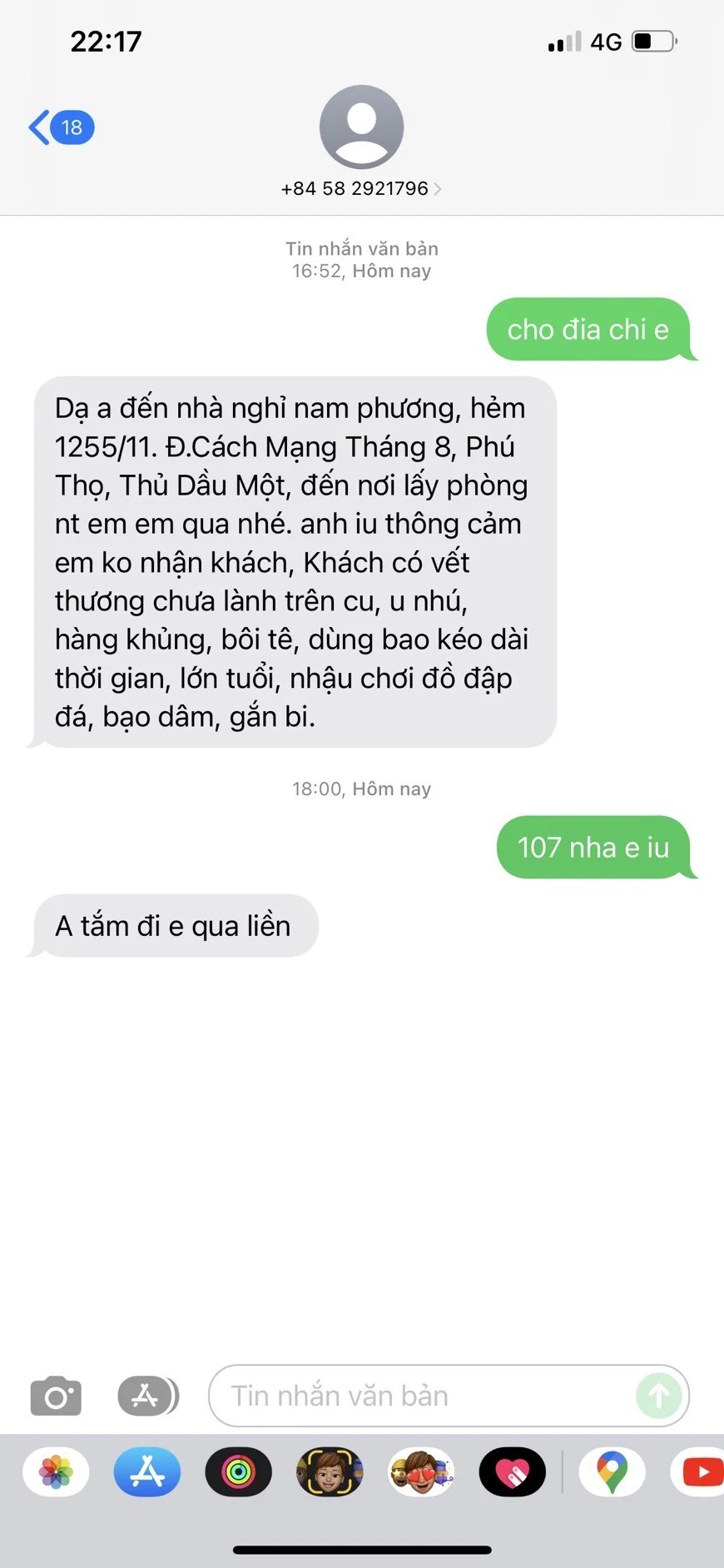The width and height of the screenshot is (724, 1568).
Task: Open Google Maps in the app drawer
Action: (612, 1472)
